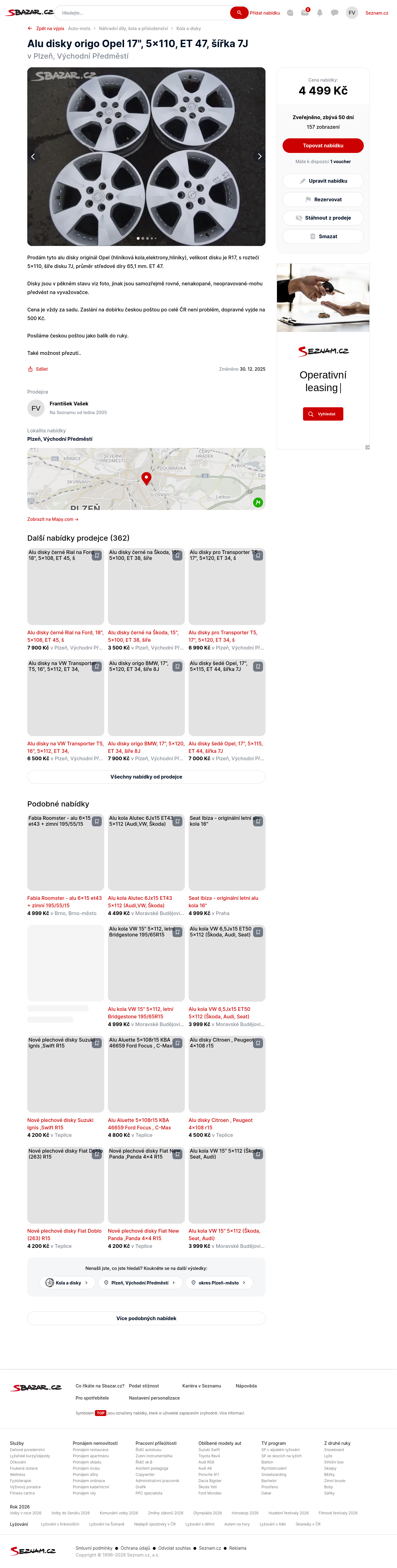The image size is (397, 1568).
Task: Tap Topovat nabídku button
Action: coord(323,145)
